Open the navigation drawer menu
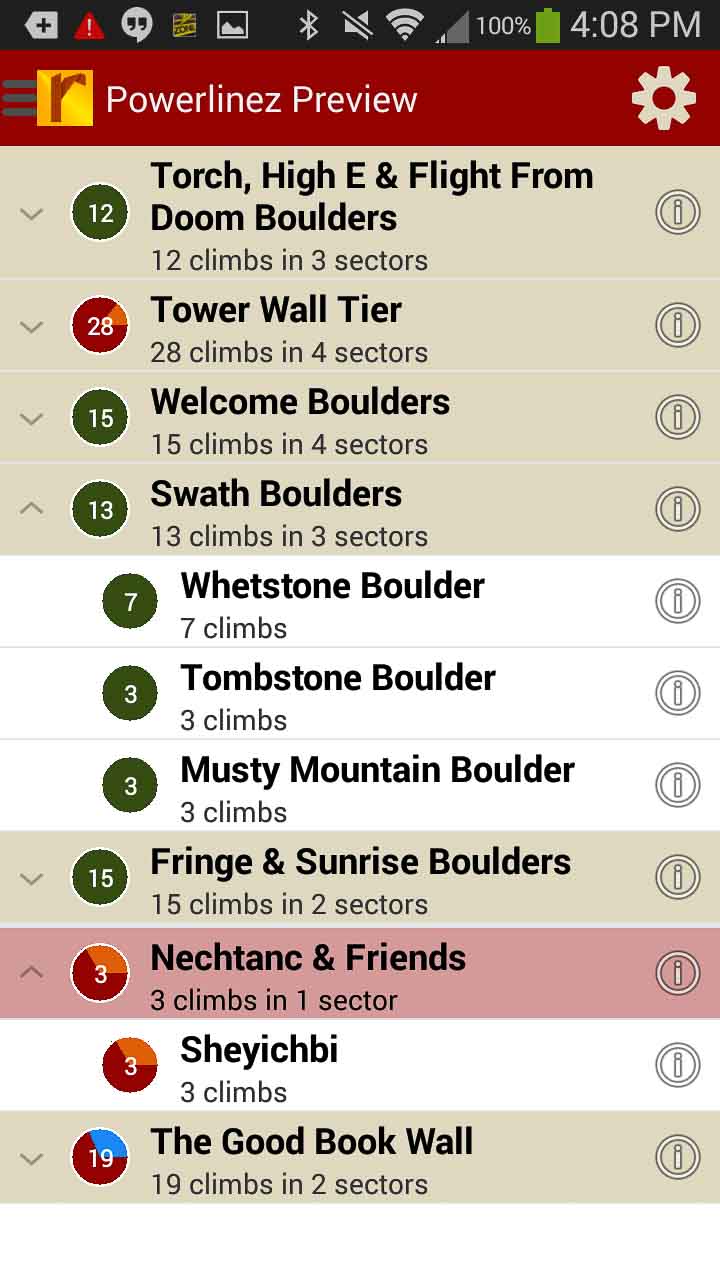Screen dimensions: 720x1280 (20, 98)
